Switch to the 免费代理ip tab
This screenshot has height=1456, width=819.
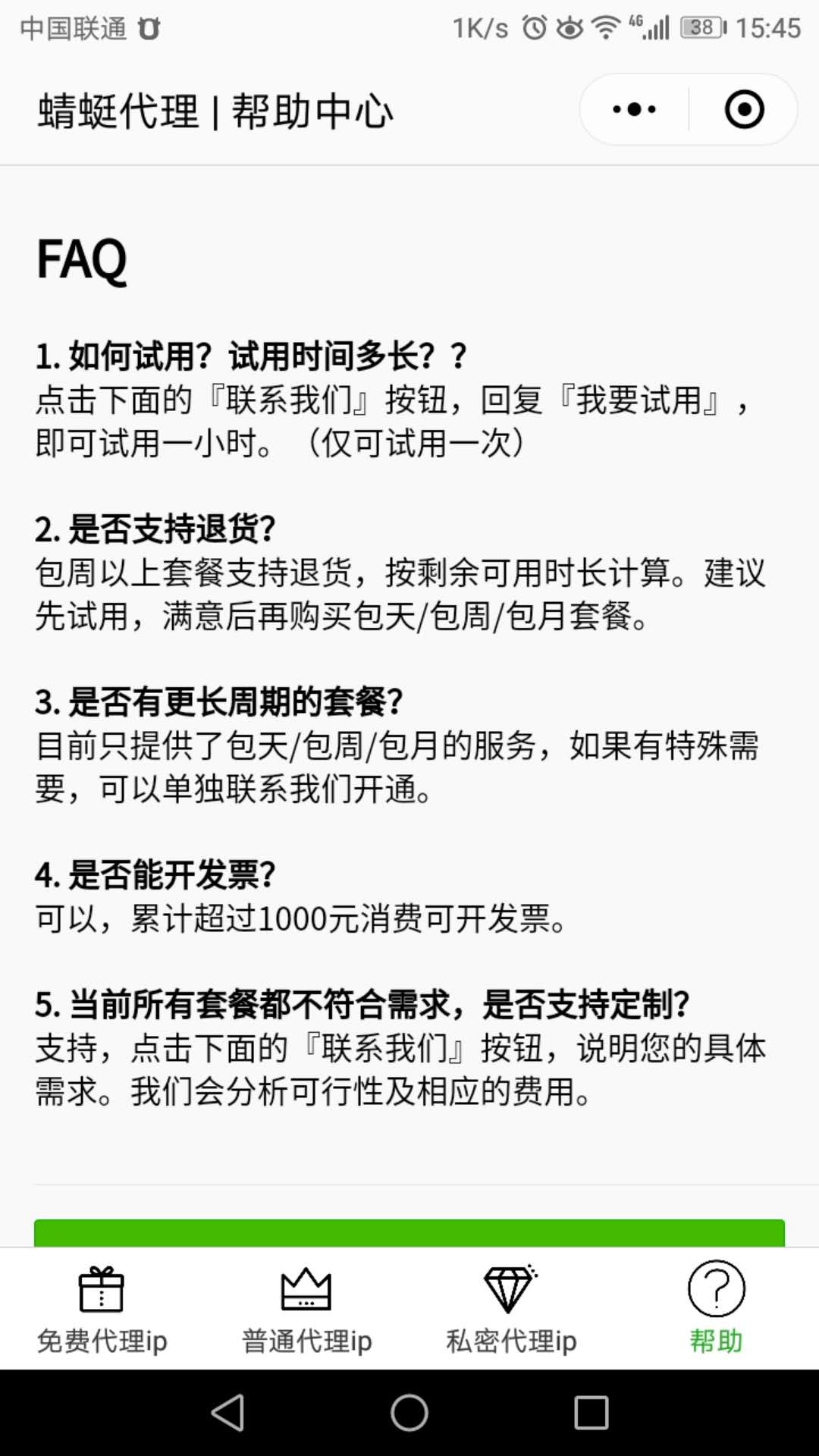102,1310
